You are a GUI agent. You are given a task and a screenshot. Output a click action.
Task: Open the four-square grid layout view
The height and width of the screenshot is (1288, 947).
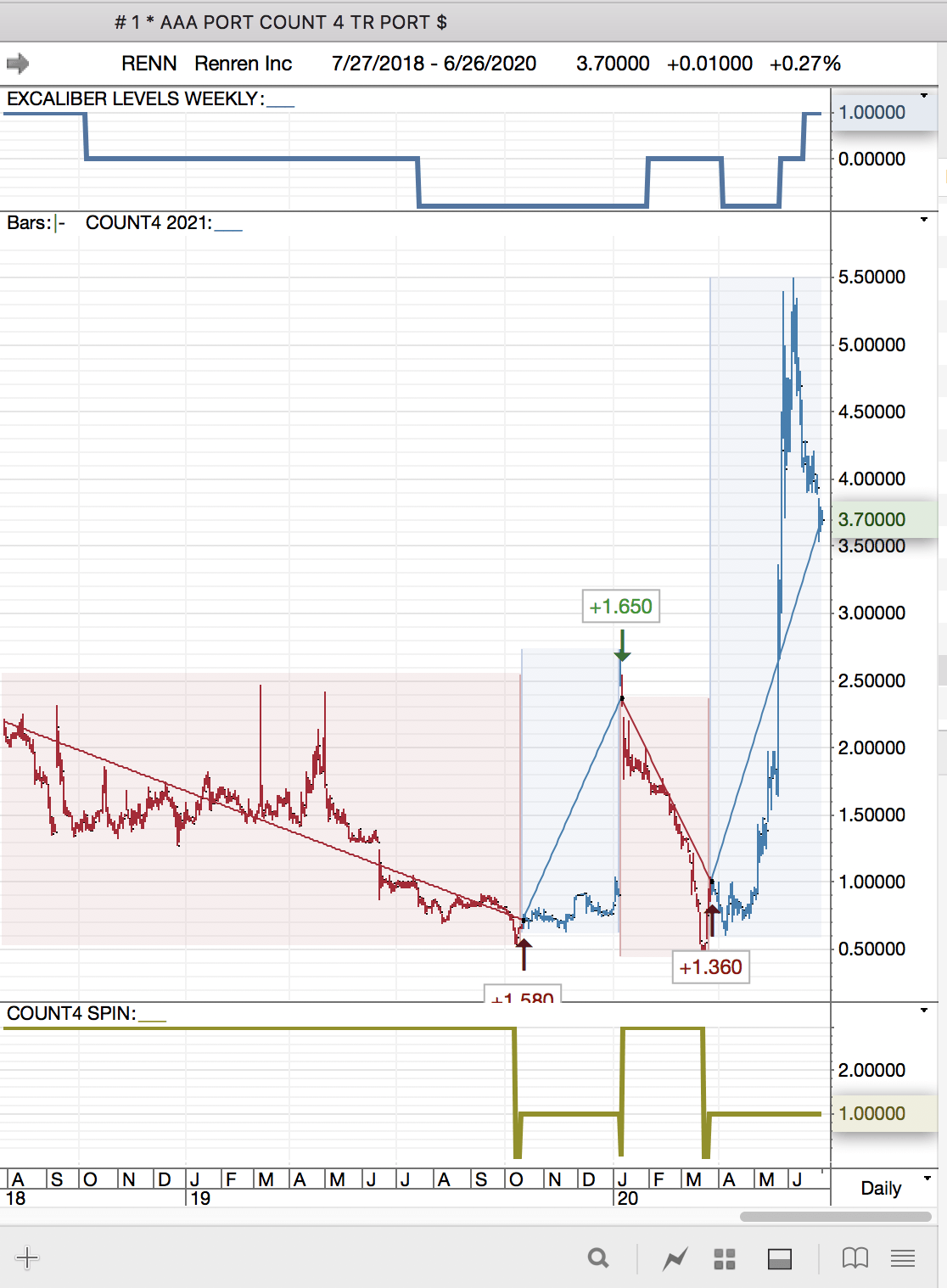(725, 1258)
